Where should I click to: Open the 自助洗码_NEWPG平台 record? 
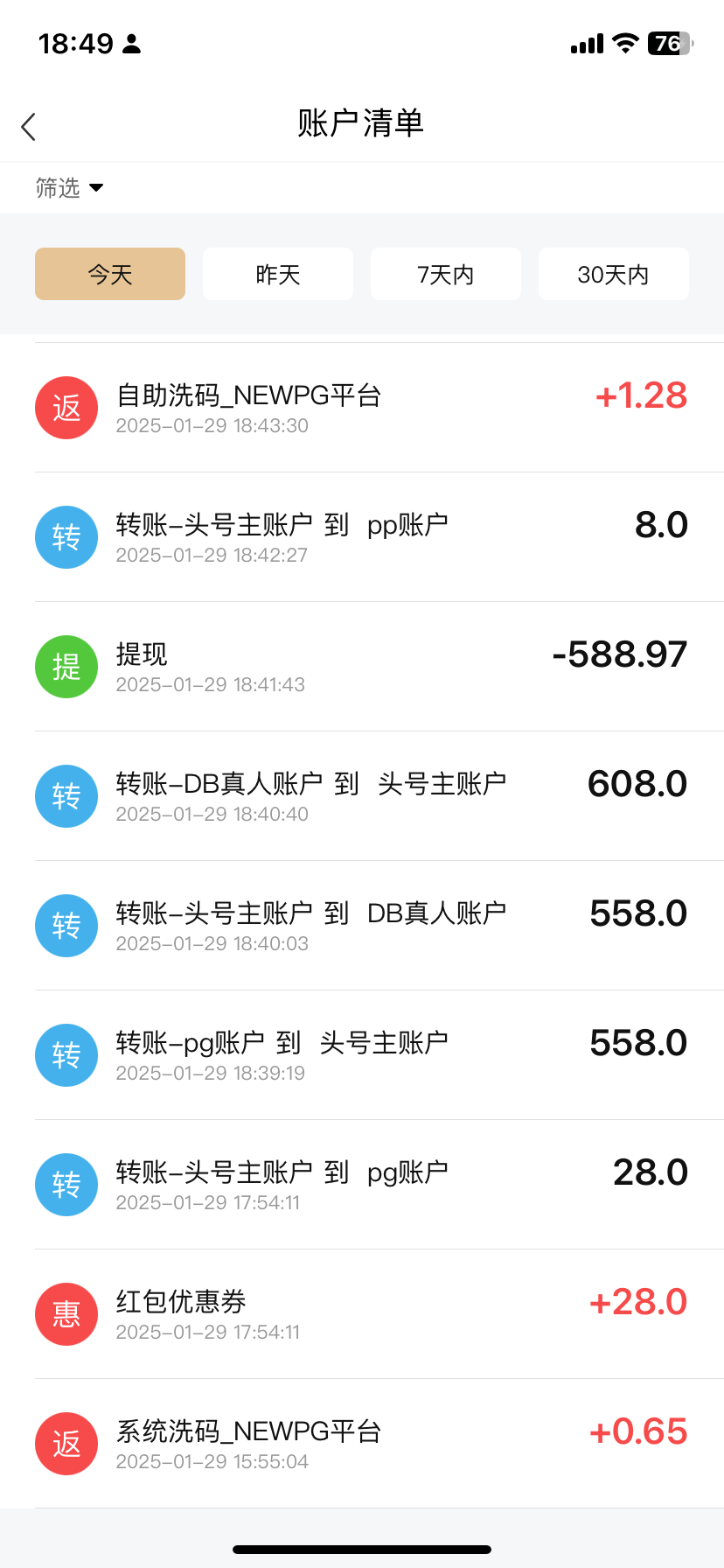pos(362,408)
